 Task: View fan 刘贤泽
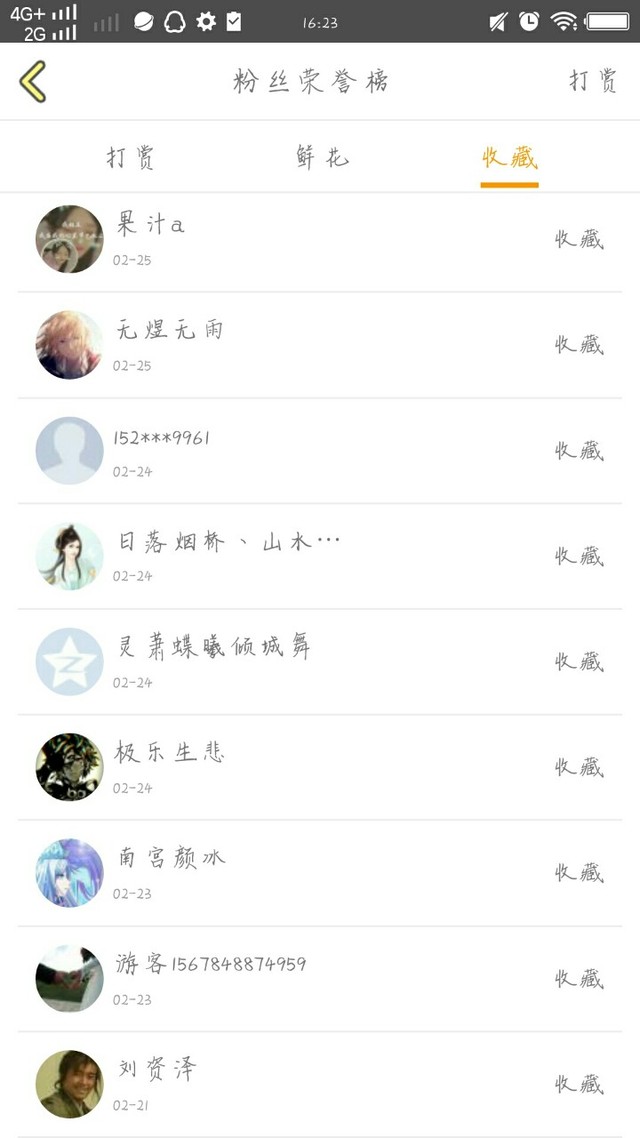pyautogui.click(x=320, y=1084)
